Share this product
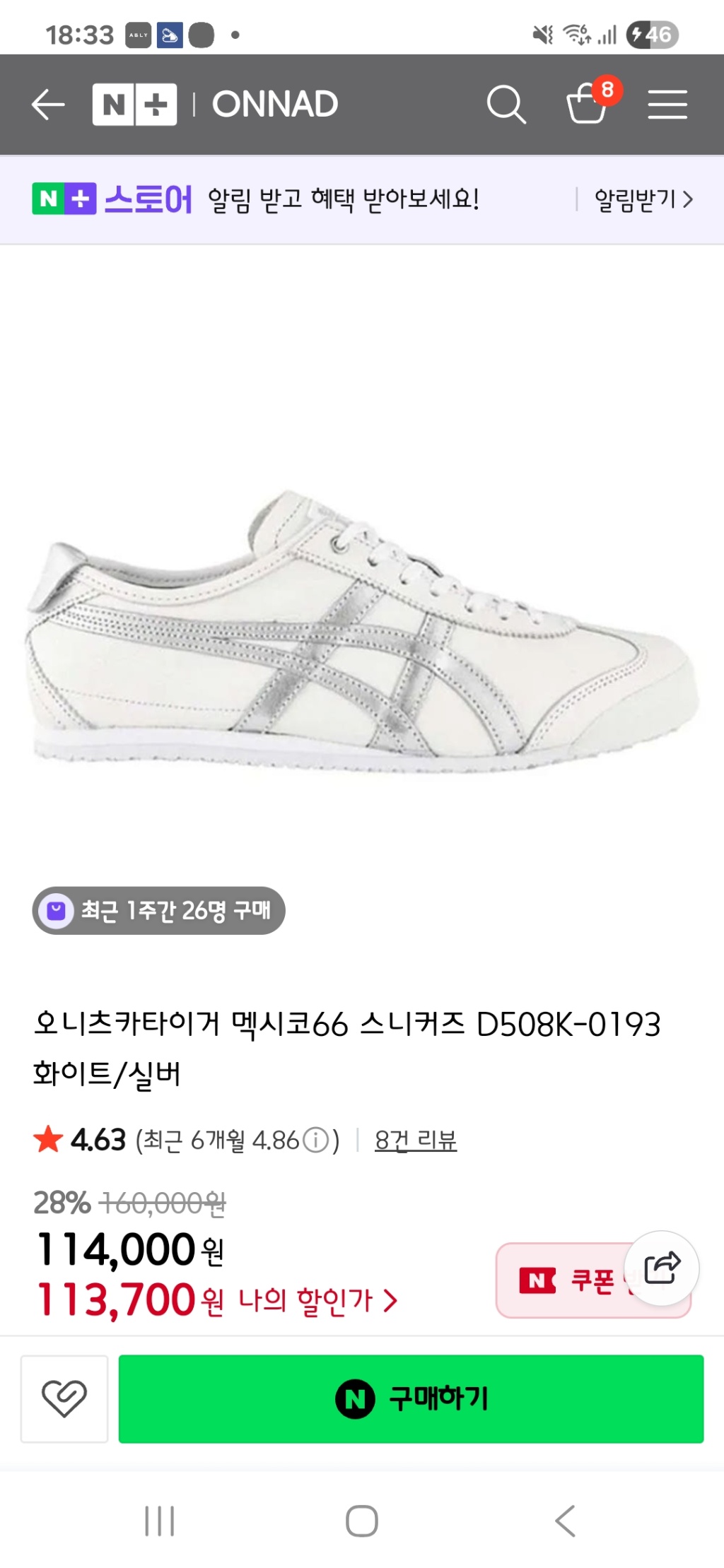The image size is (724, 1568). pos(662,1268)
